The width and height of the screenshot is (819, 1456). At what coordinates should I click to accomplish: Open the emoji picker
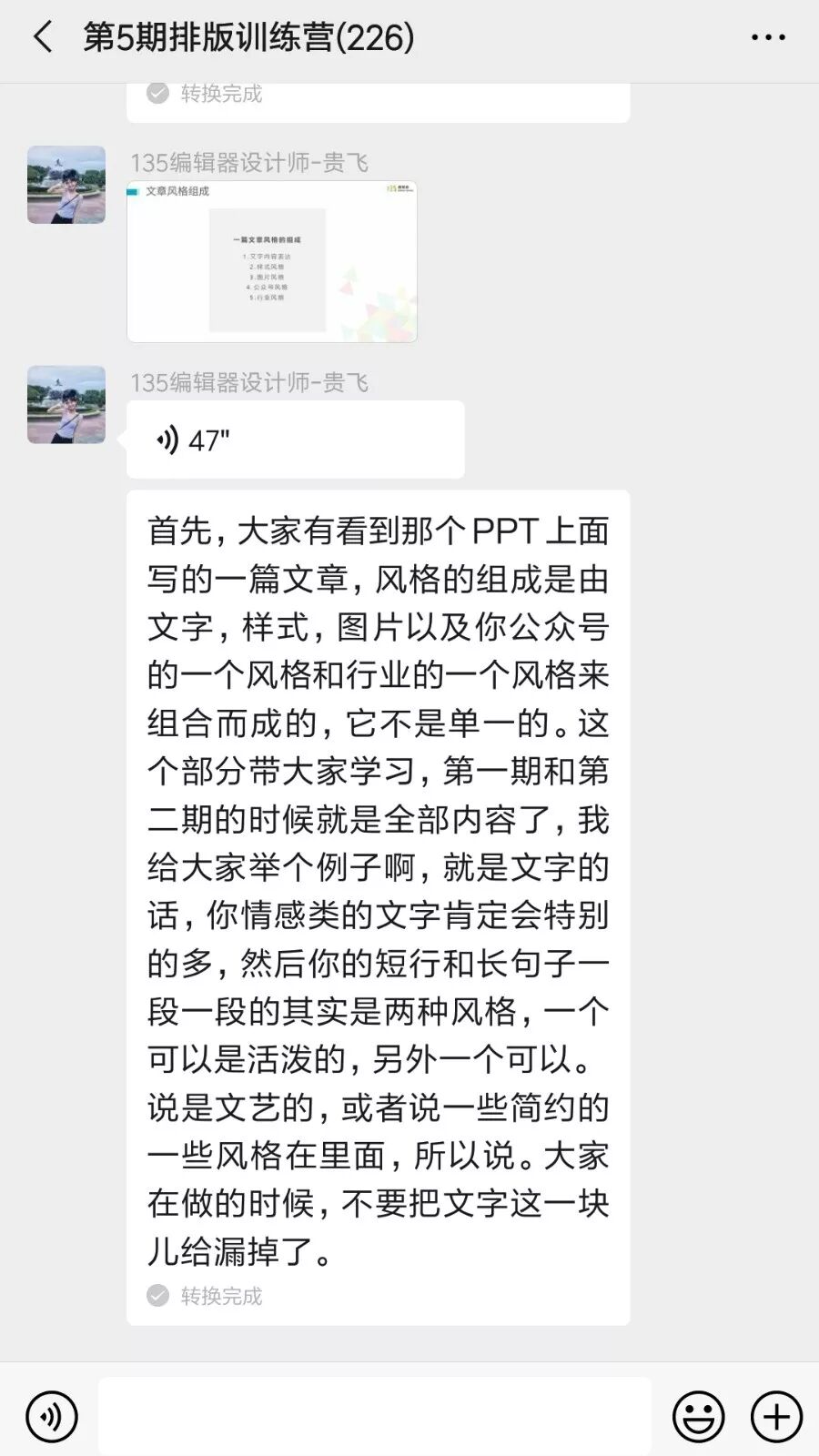(x=698, y=1416)
